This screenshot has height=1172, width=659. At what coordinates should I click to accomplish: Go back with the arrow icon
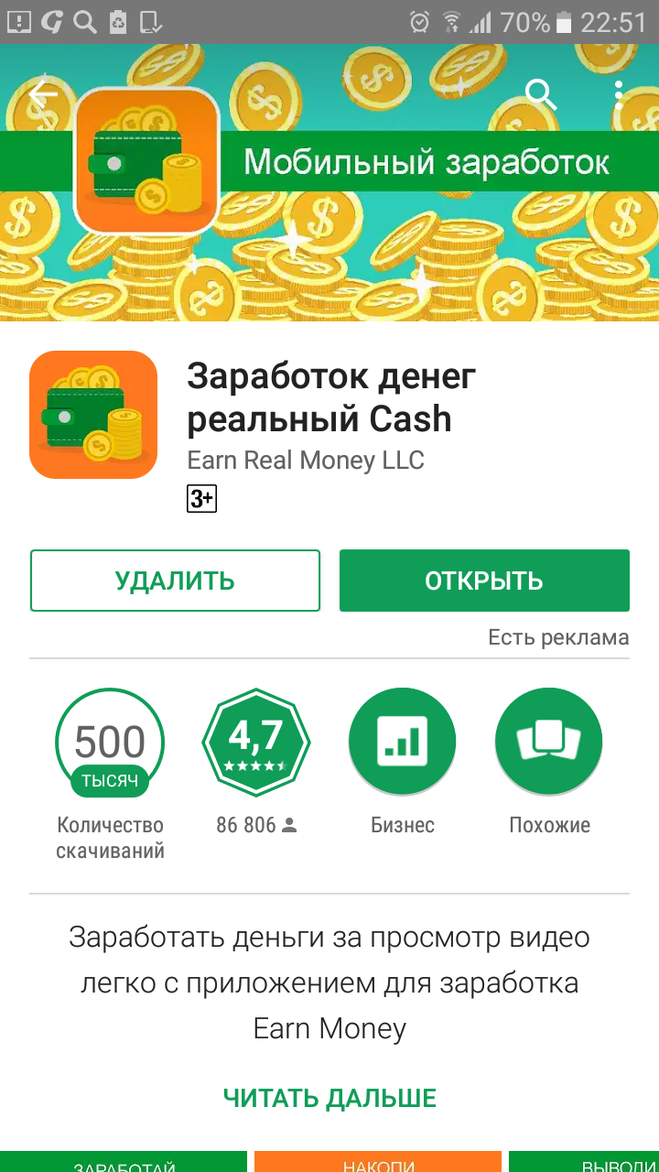point(44,95)
